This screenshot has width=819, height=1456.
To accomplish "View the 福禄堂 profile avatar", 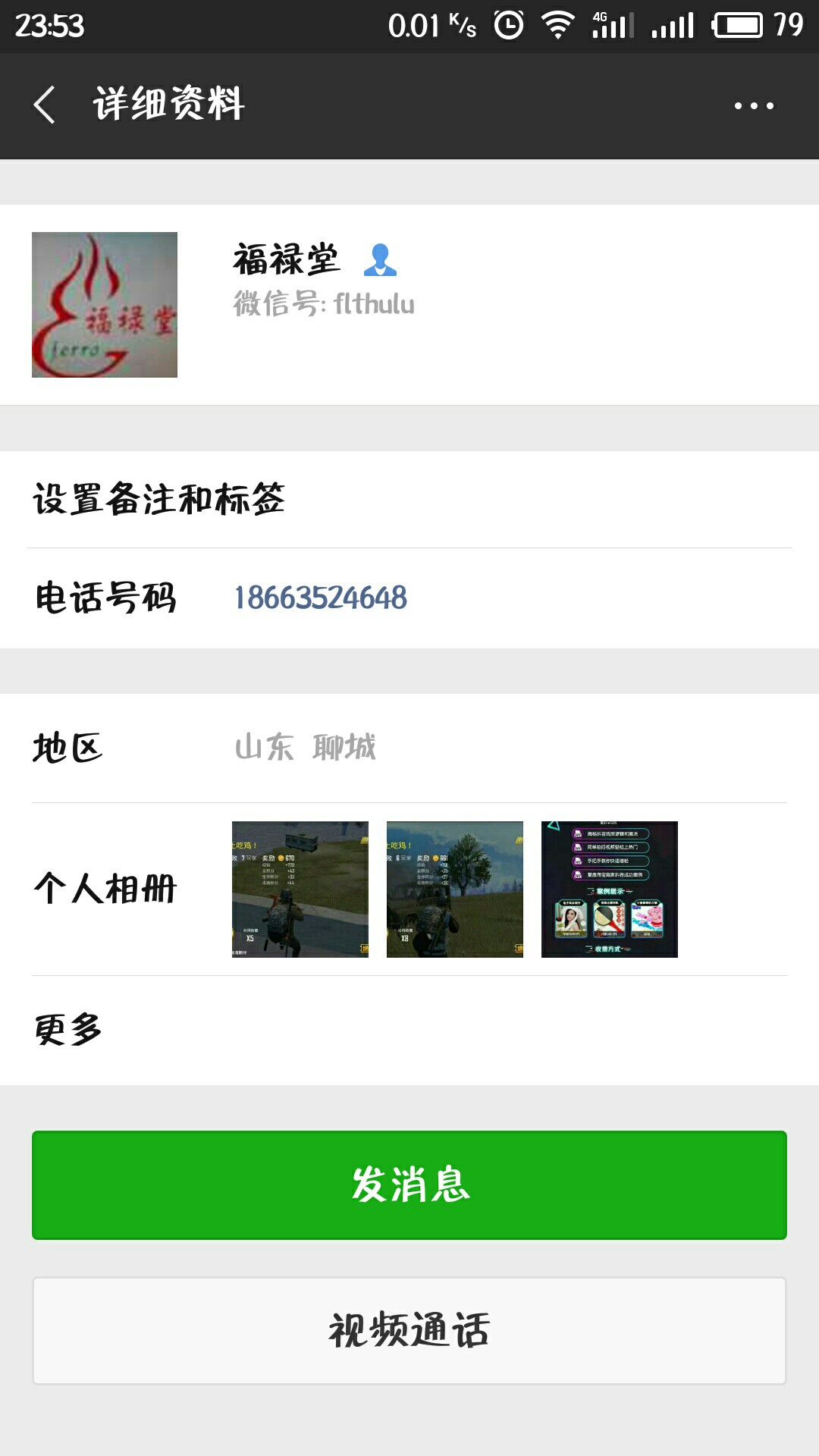I will [105, 305].
